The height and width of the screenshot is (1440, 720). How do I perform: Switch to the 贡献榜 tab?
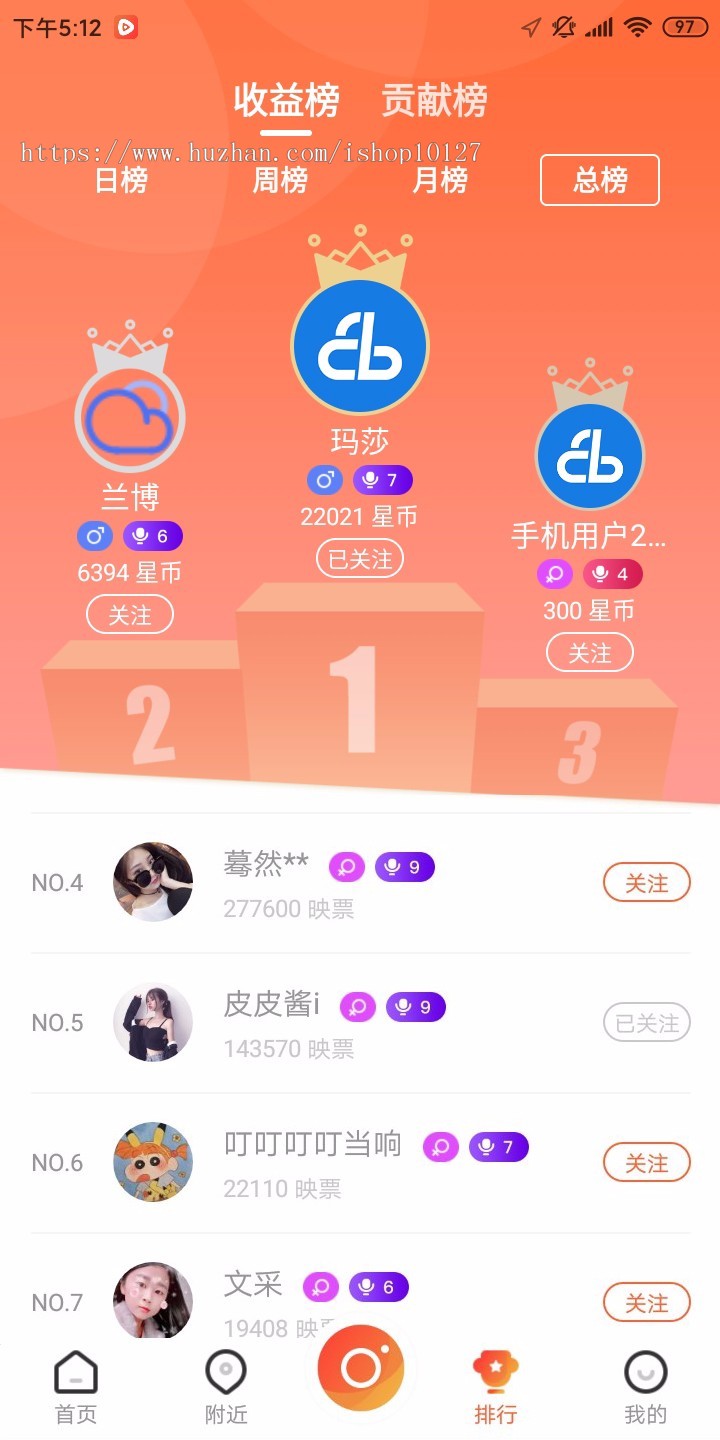pos(434,101)
